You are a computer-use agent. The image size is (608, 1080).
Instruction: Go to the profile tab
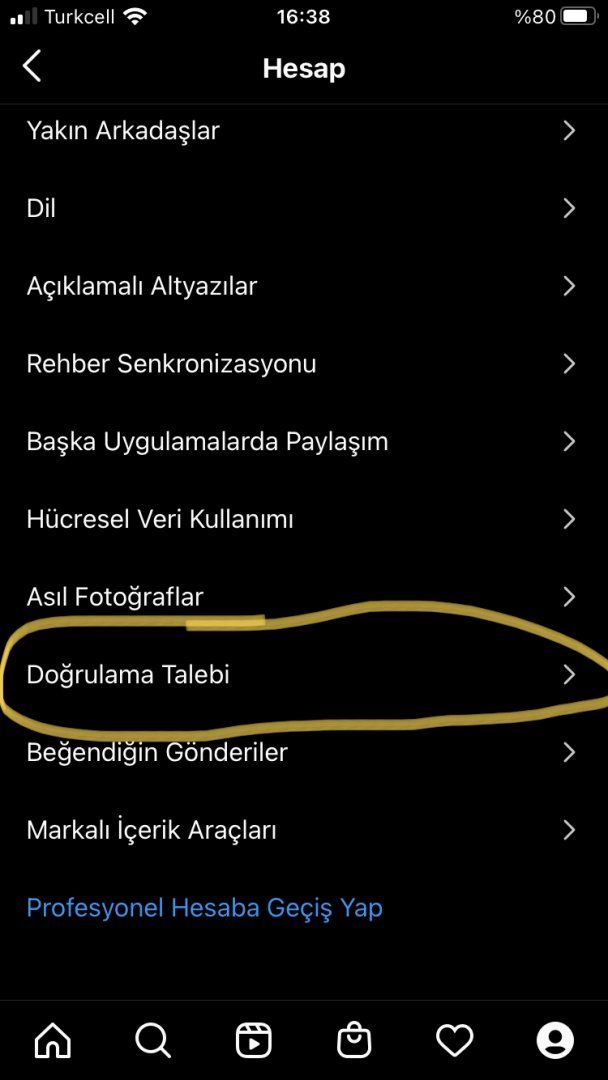555,1041
